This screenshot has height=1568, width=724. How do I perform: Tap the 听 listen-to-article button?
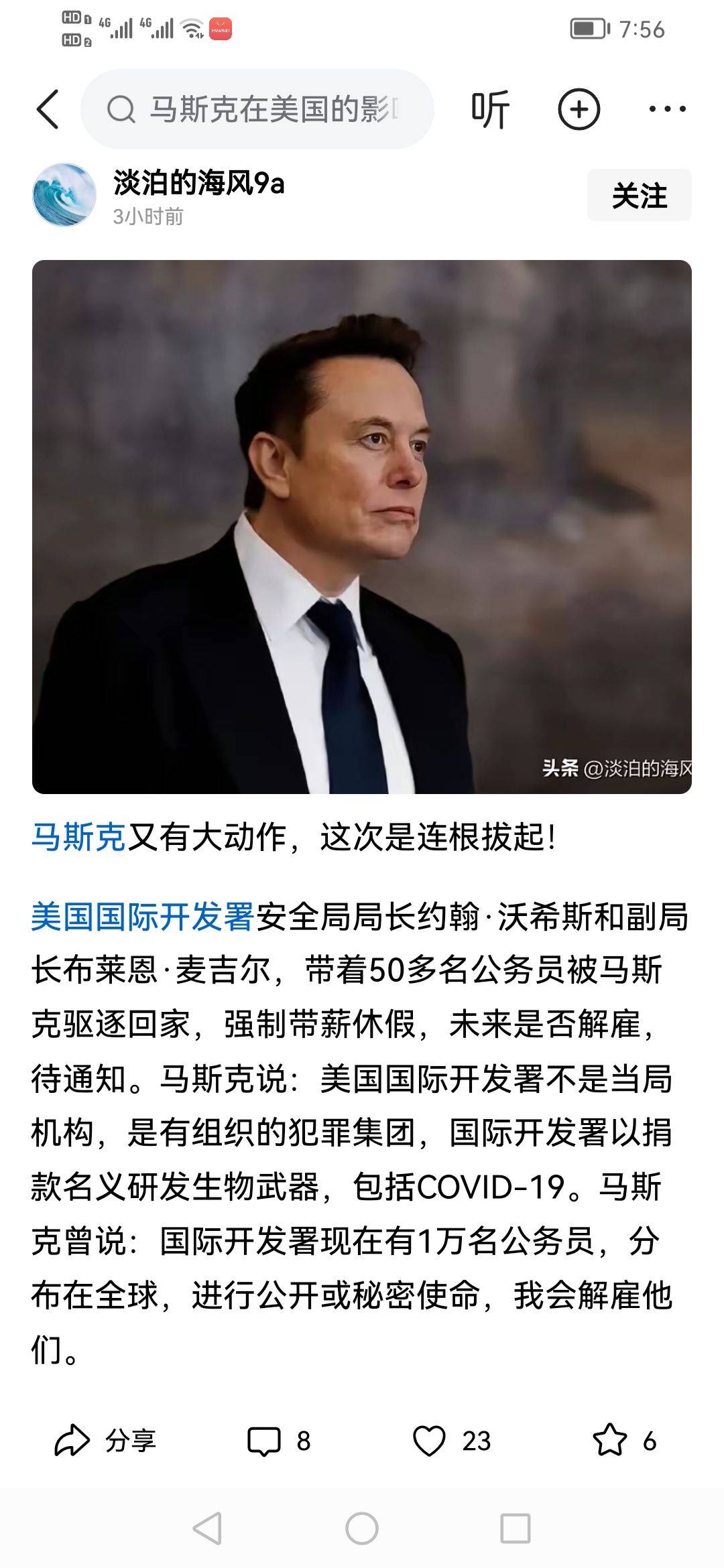pyautogui.click(x=490, y=109)
